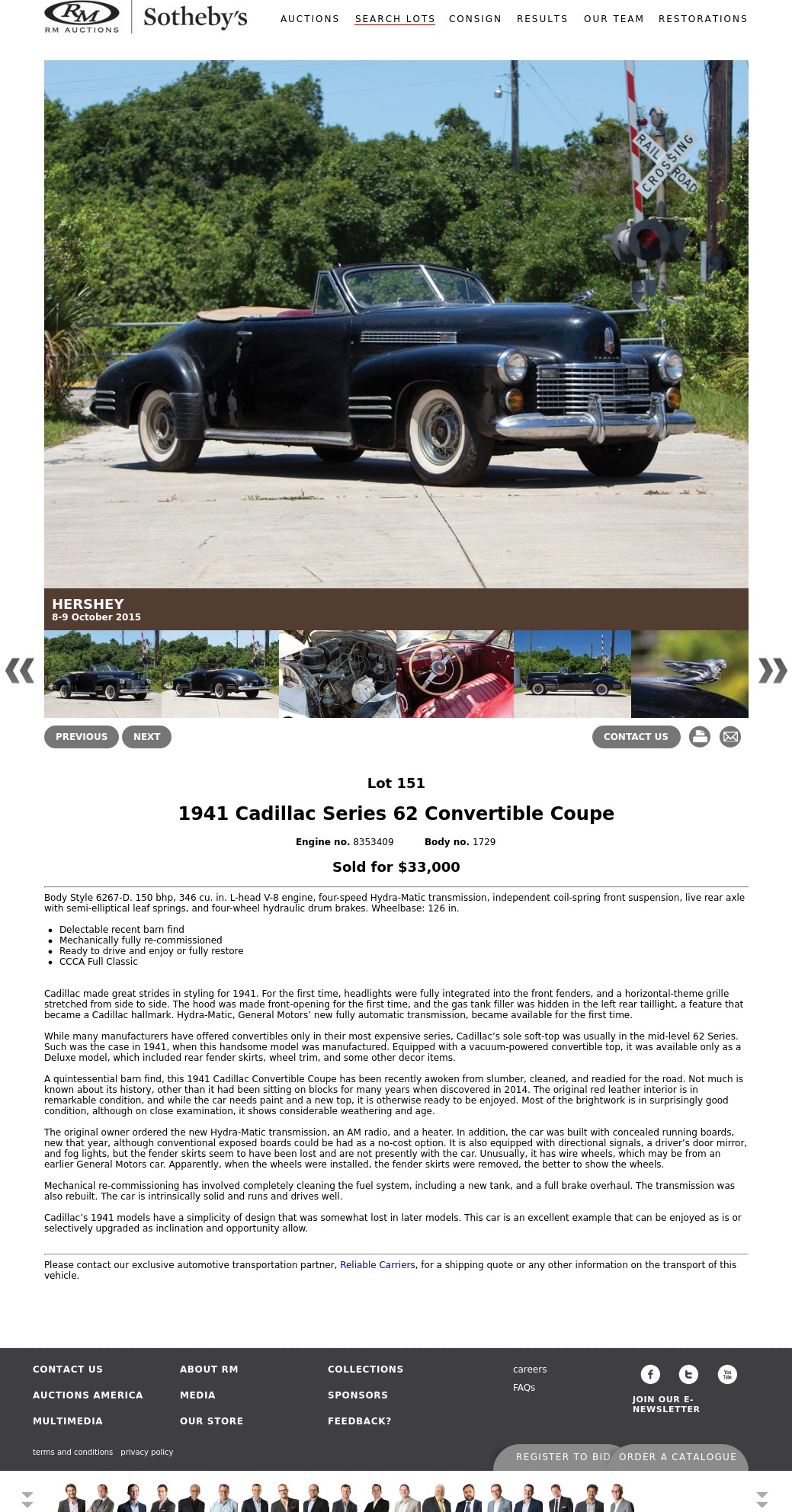This screenshot has height=1512, width=792.
Task: Go to the Previous lot
Action: tap(82, 737)
